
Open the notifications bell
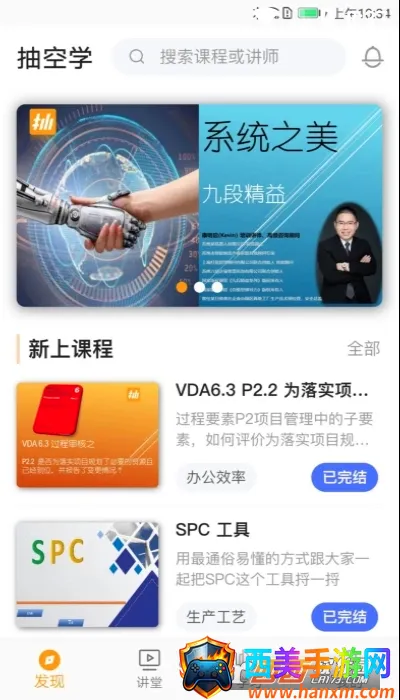372,57
